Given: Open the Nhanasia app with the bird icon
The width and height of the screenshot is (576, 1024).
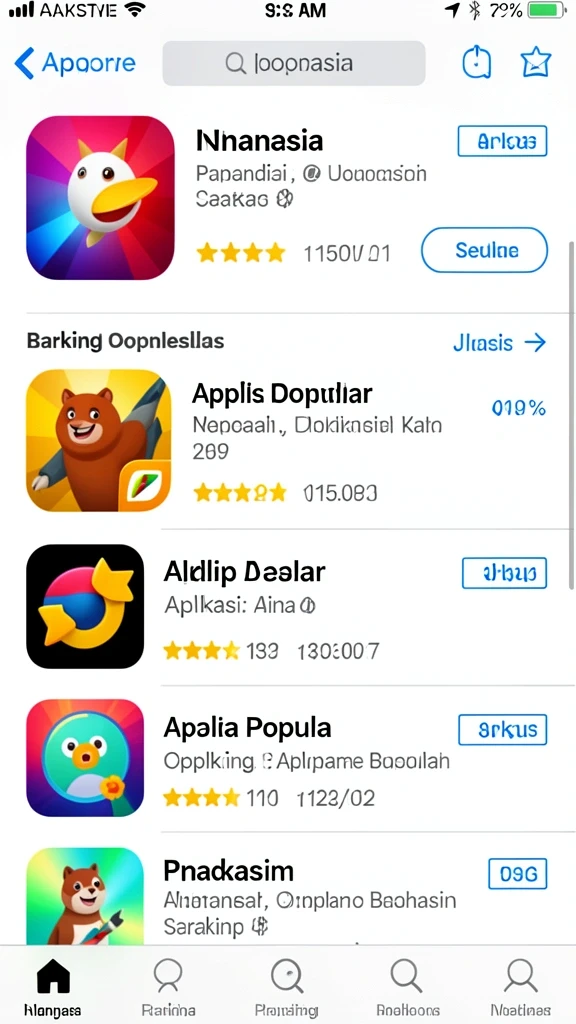Looking at the screenshot, I should click(287, 198).
